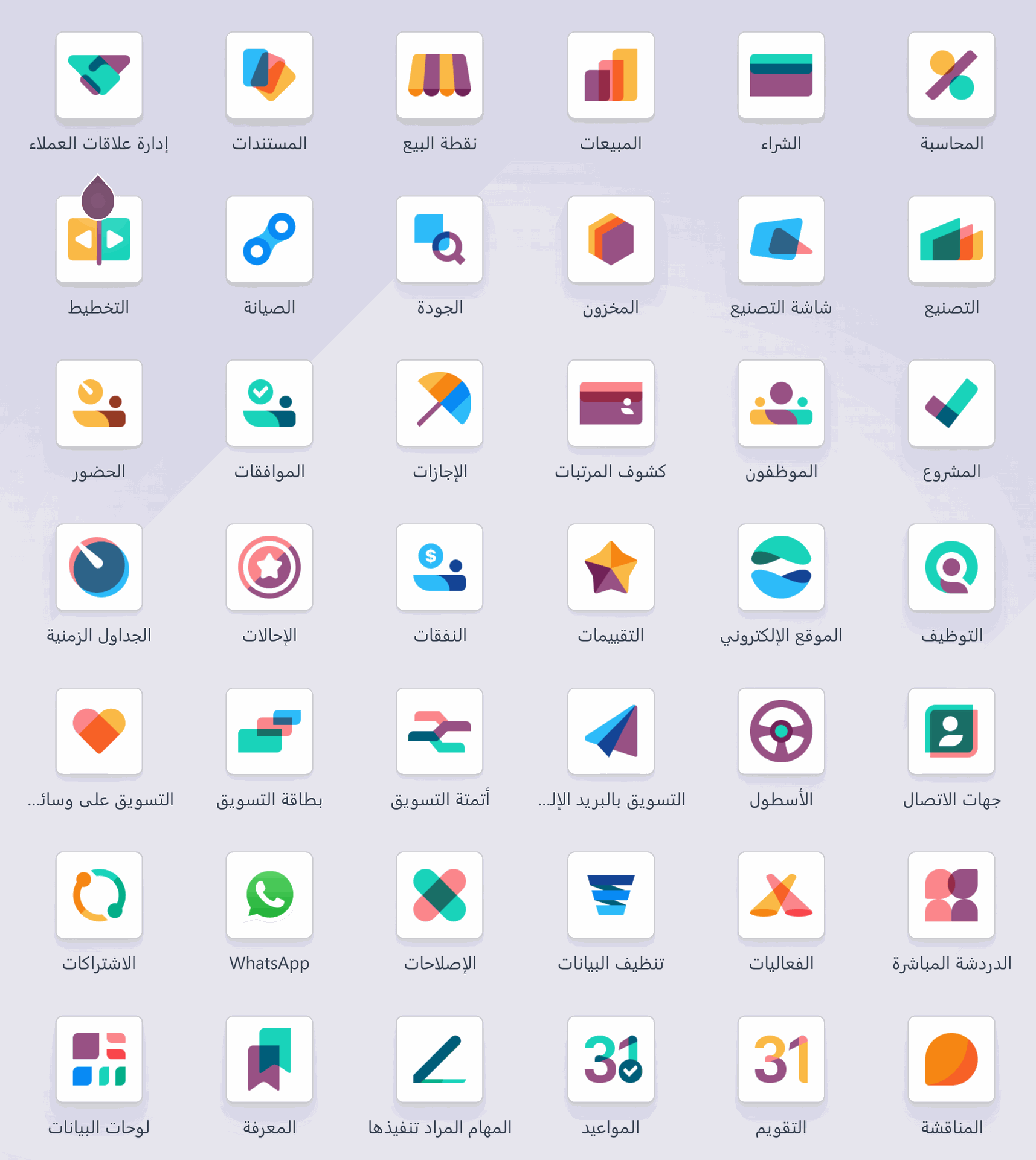Select the الفعاليات (Events) app
1036x1160 pixels.
(x=780, y=895)
